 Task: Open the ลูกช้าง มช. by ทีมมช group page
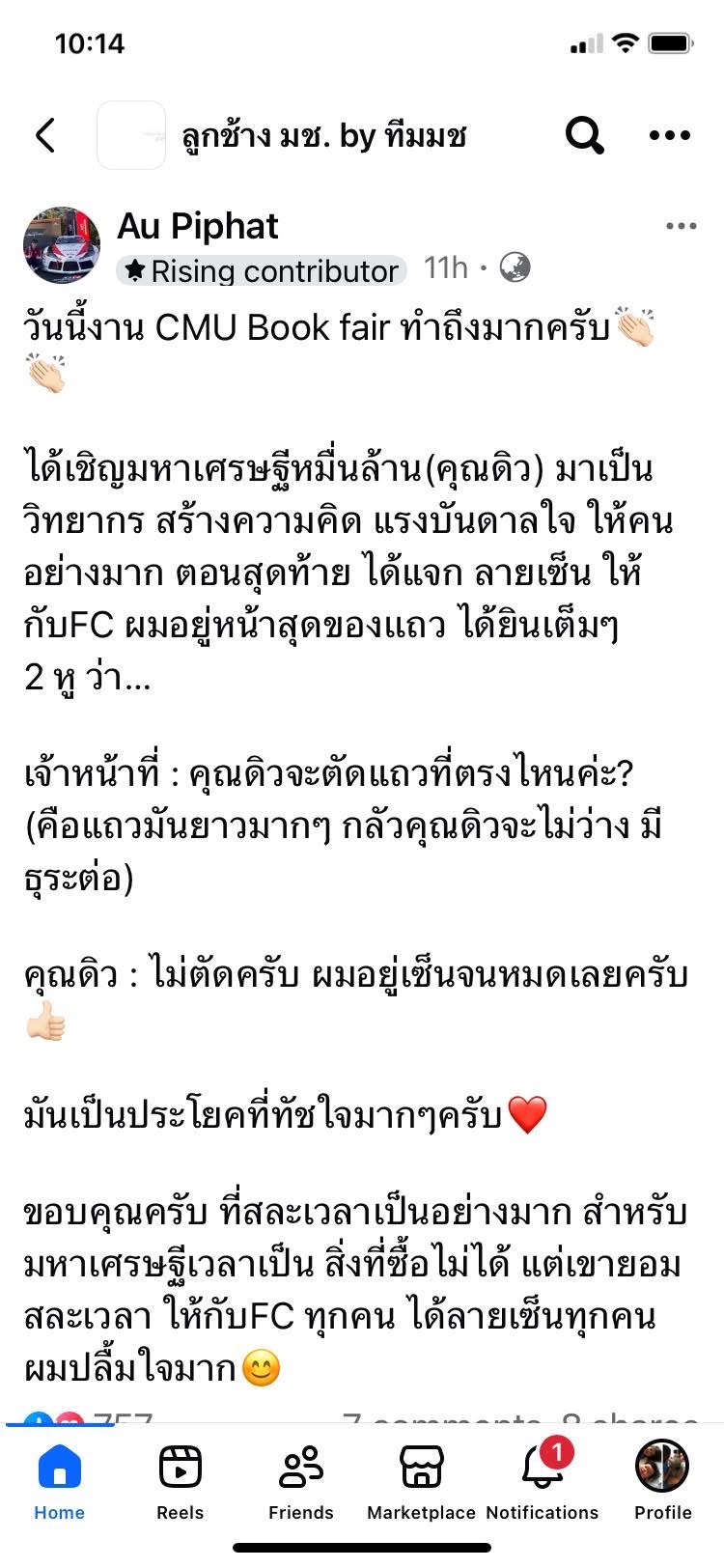(324, 136)
